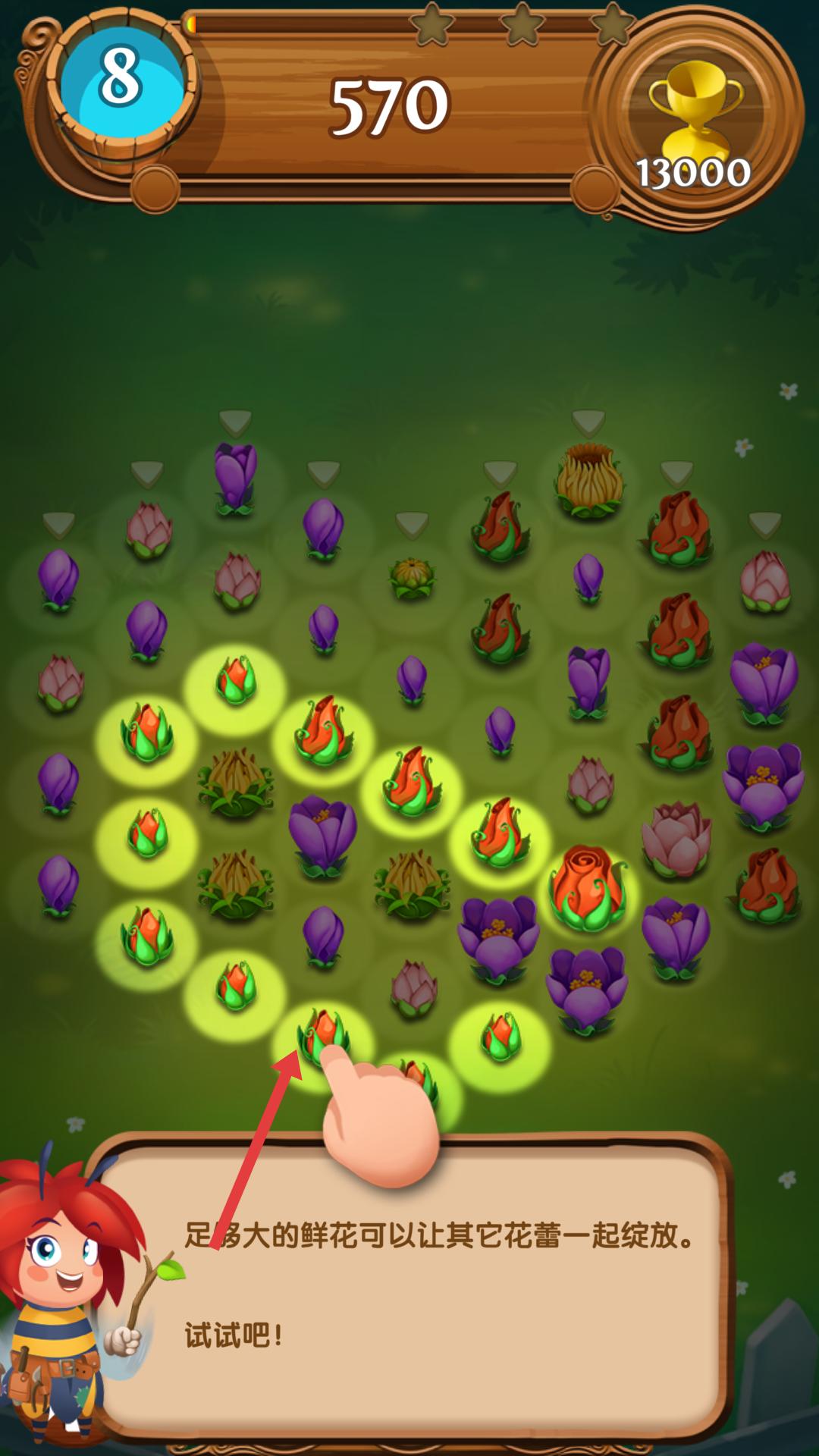Tap the fully bloomed large red rose
This screenshot has height=1456, width=819.
point(588,889)
